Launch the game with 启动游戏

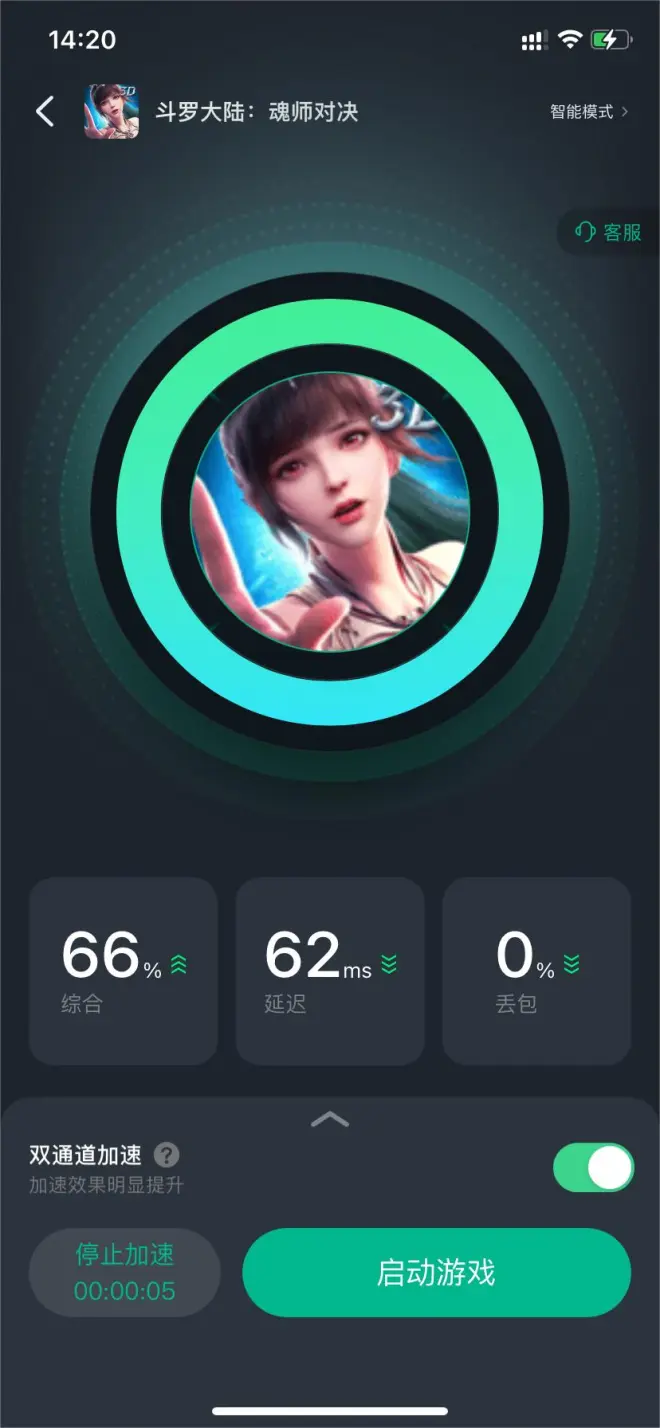coord(436,1272)
